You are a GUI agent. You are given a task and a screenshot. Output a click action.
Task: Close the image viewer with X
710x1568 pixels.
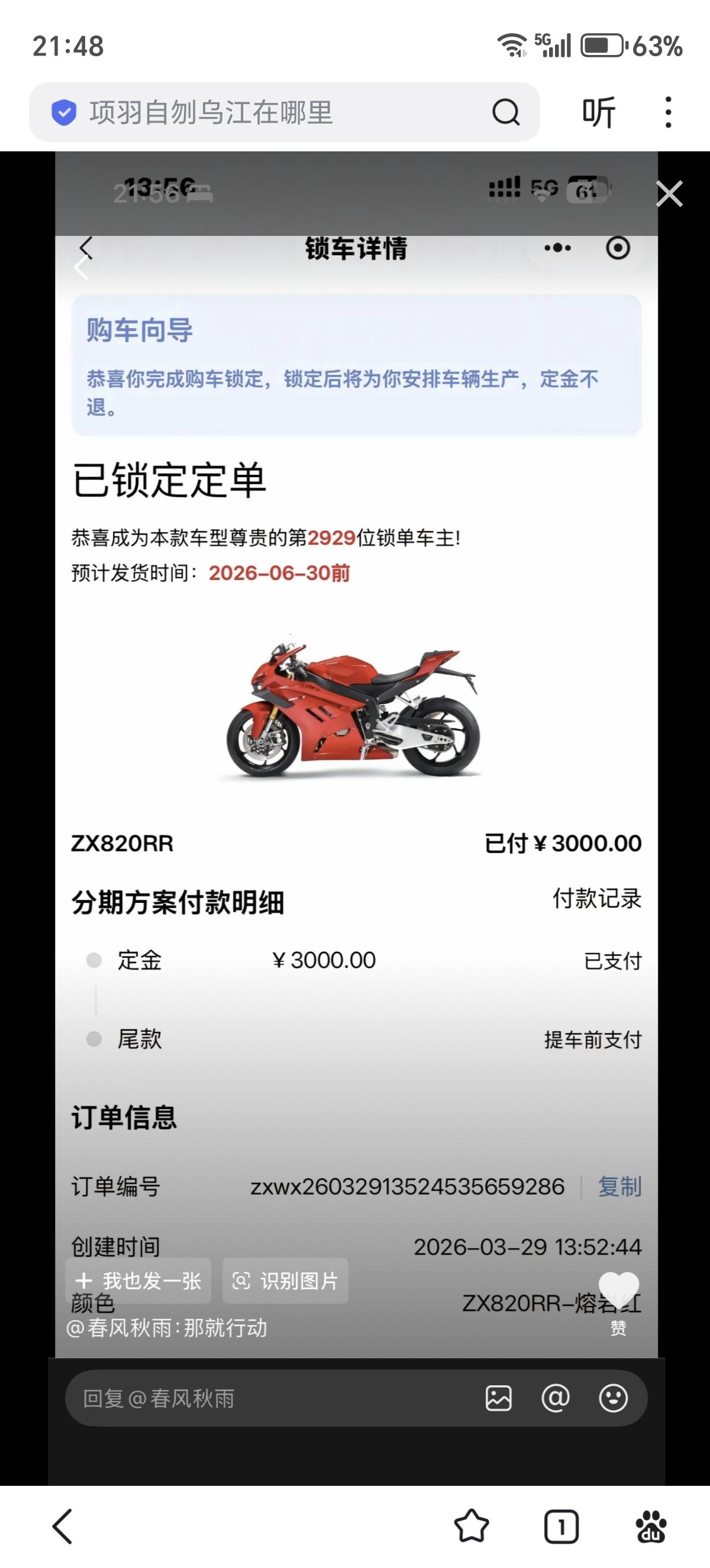670,193
